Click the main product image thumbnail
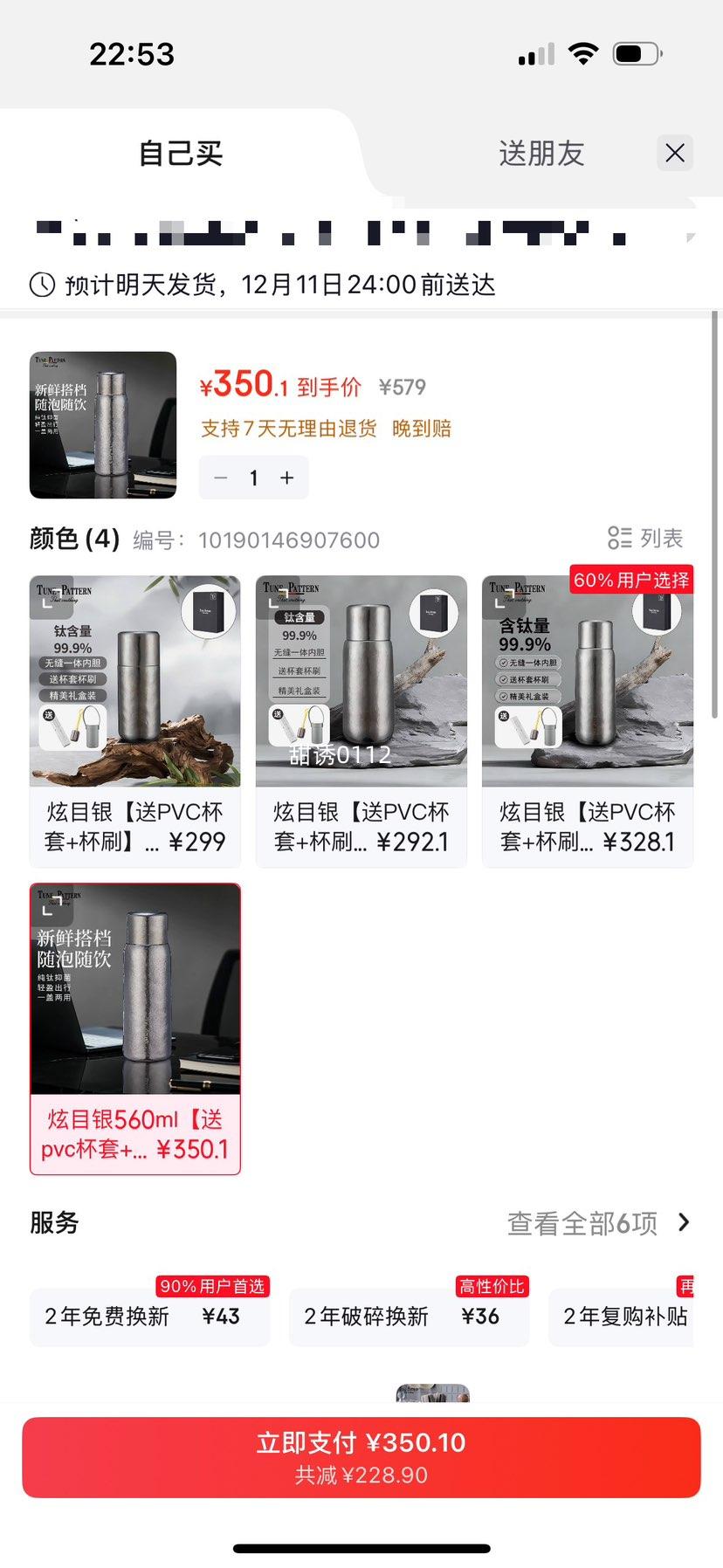The width and height of the screenshot is (723, 1568). (102, 424)
